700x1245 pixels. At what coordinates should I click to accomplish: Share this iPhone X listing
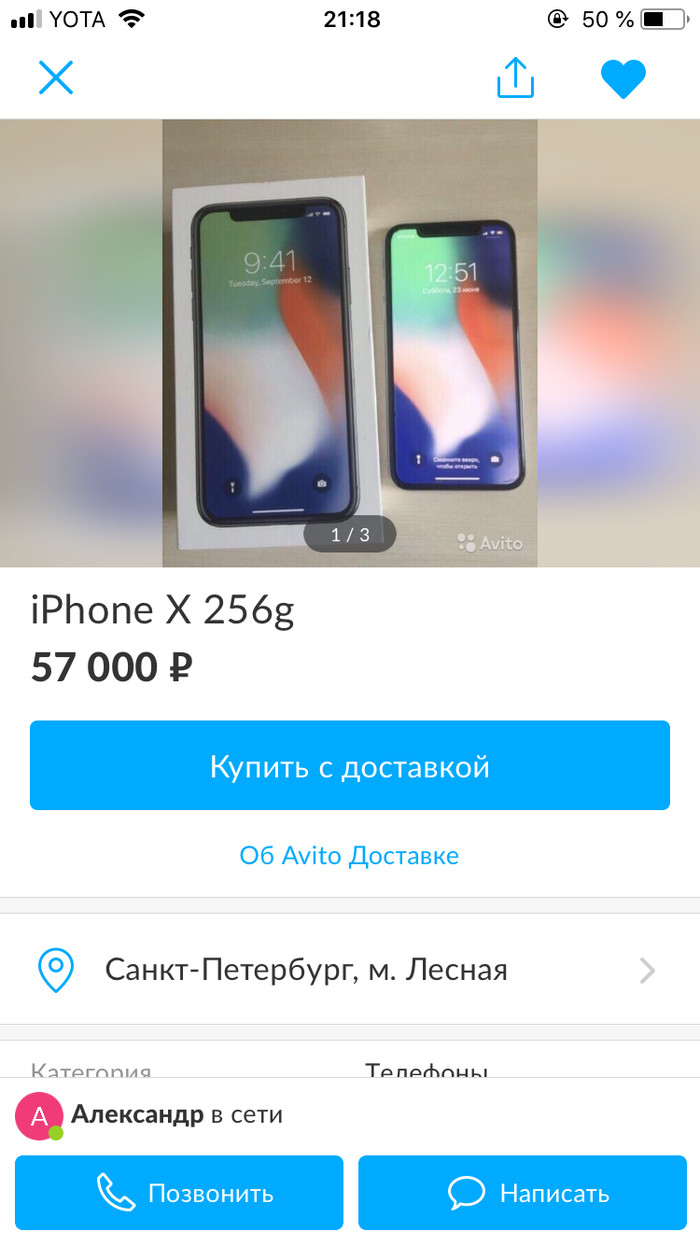pos(516,78)
